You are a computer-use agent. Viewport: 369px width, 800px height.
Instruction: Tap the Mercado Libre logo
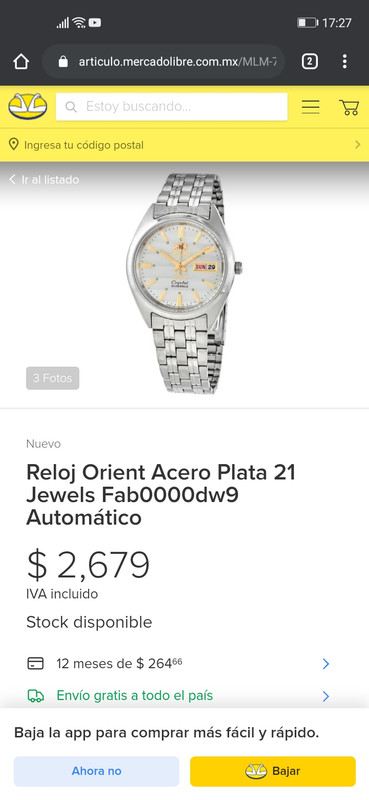(28, 106)
